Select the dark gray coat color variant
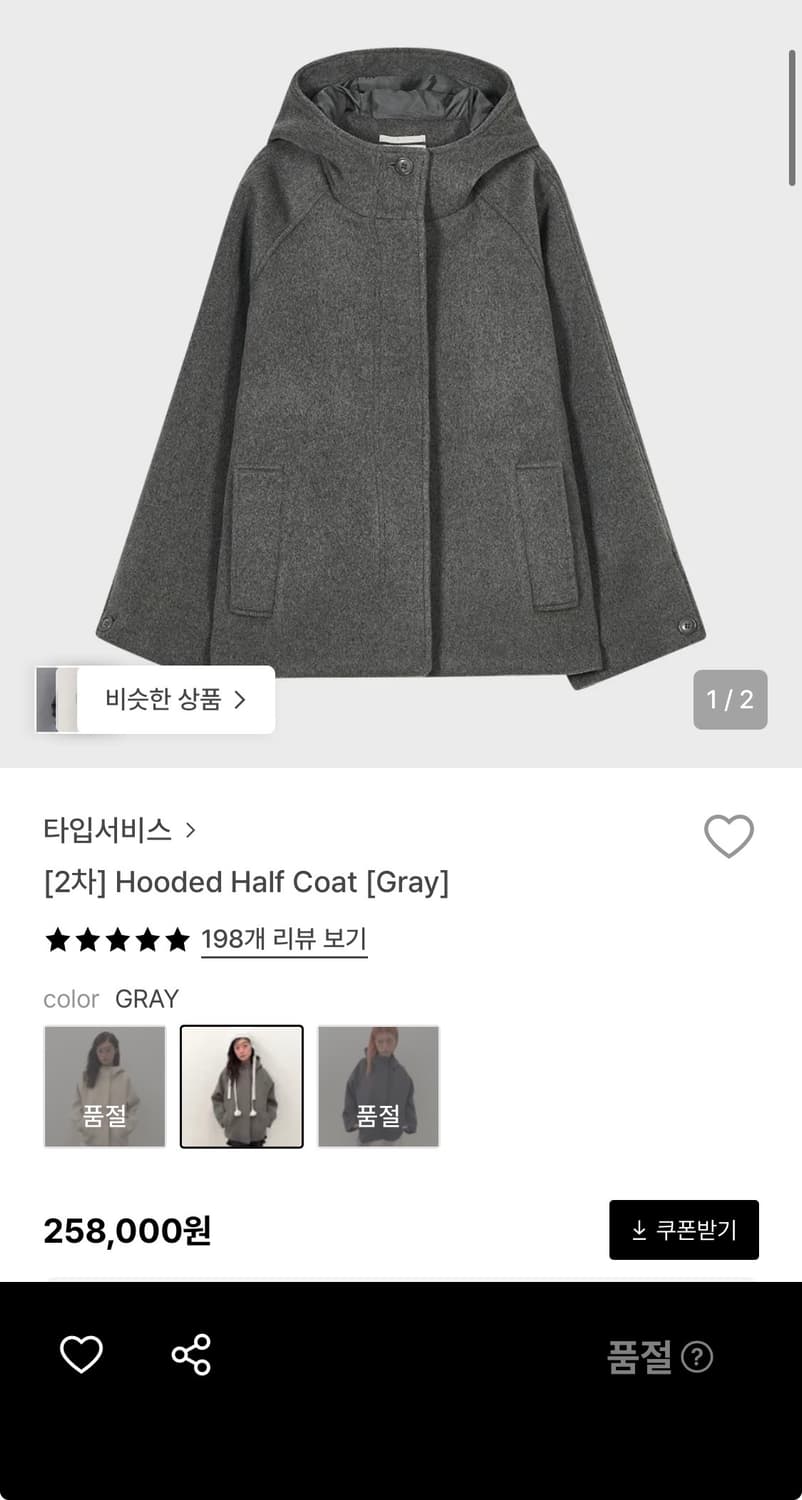 (378, 1086)
